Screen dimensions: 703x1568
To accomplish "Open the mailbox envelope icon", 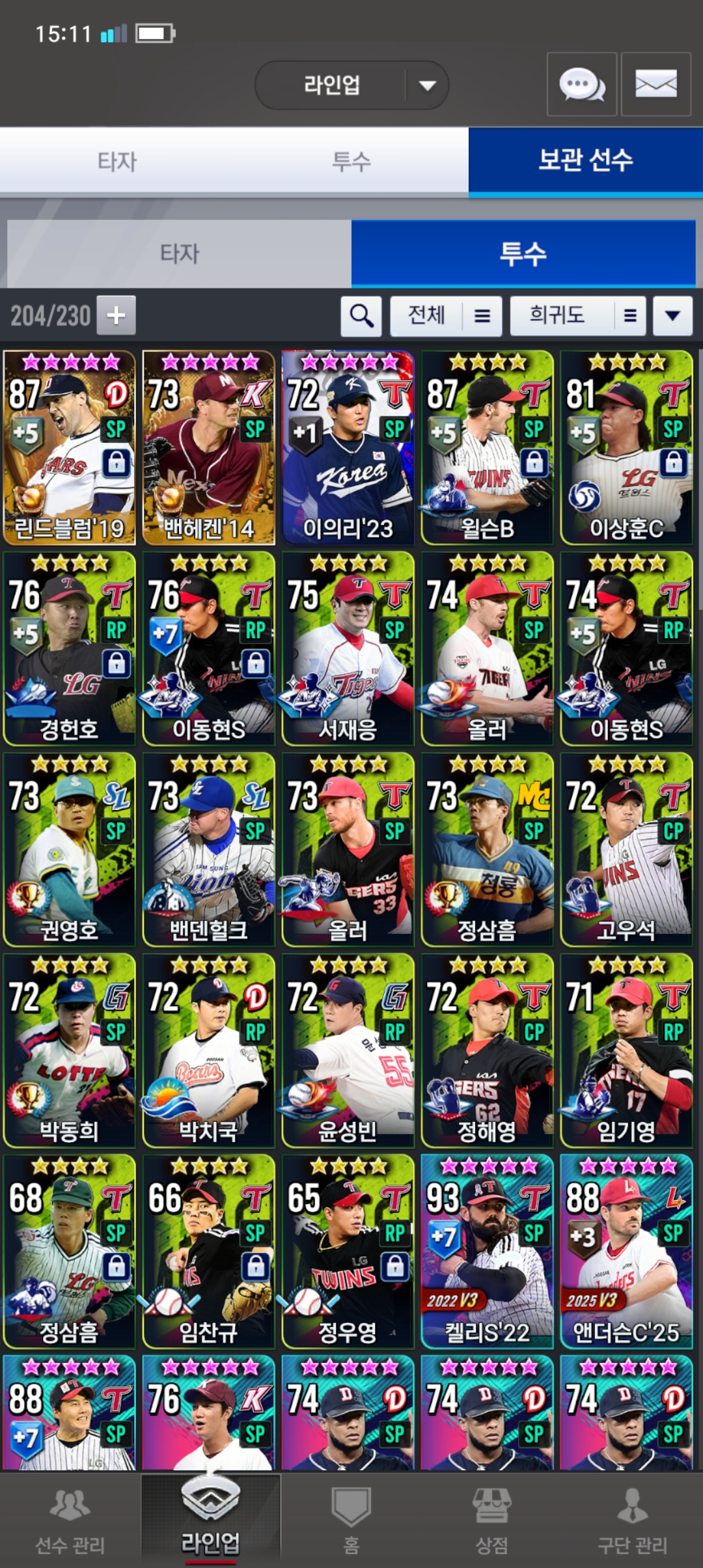I will pyautogui.click(x=655, y=85).
